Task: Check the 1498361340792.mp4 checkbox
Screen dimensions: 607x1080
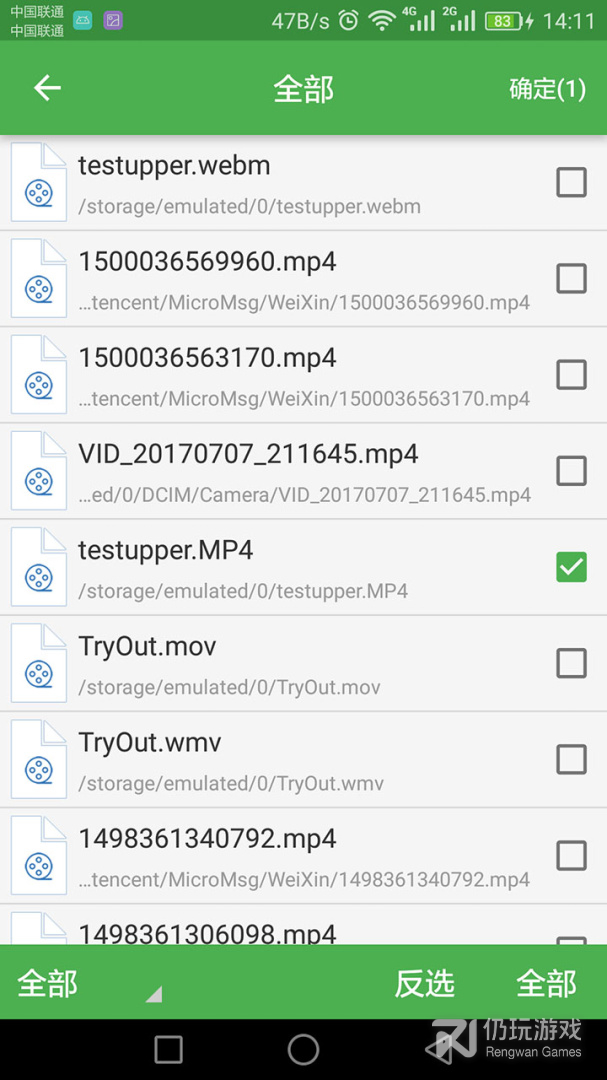Action: click(571, 855)
